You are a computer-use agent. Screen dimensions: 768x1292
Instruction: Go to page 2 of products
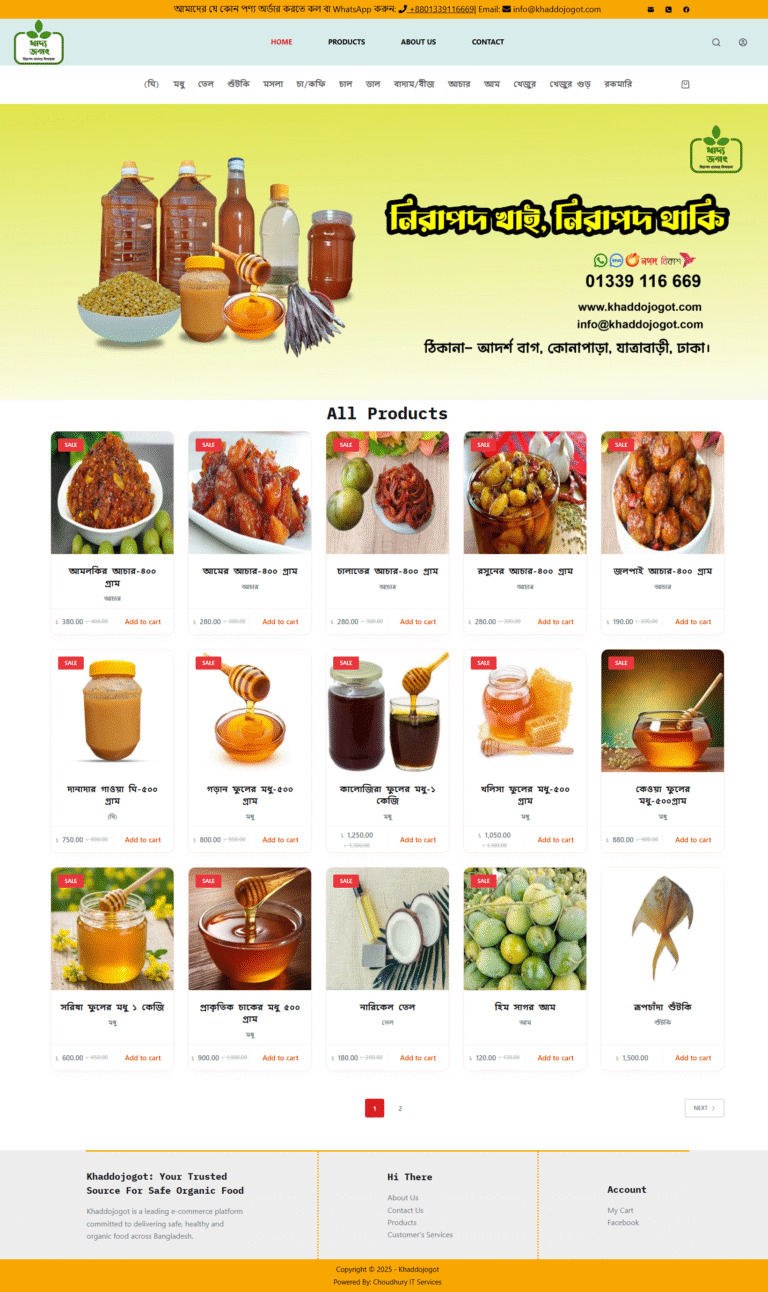400,1108
